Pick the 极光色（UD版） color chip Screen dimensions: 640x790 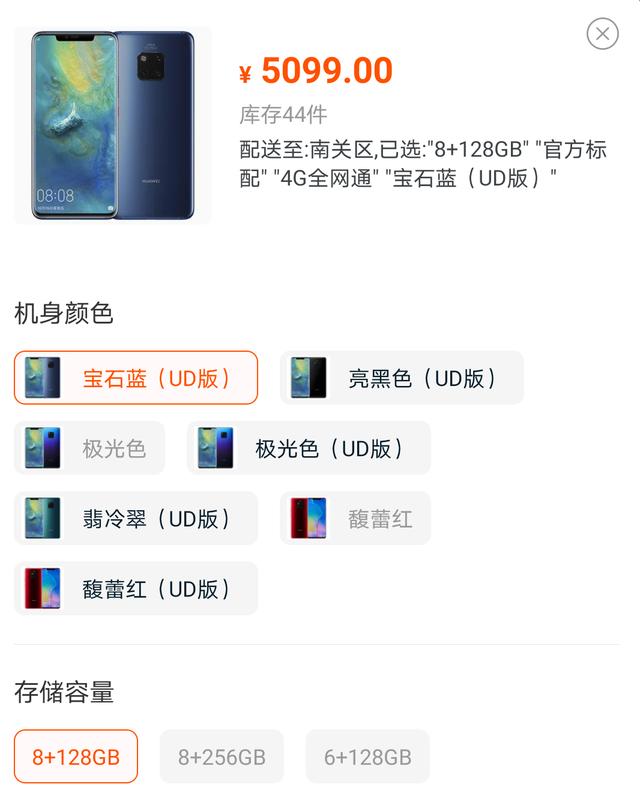(x=309, y=448)
